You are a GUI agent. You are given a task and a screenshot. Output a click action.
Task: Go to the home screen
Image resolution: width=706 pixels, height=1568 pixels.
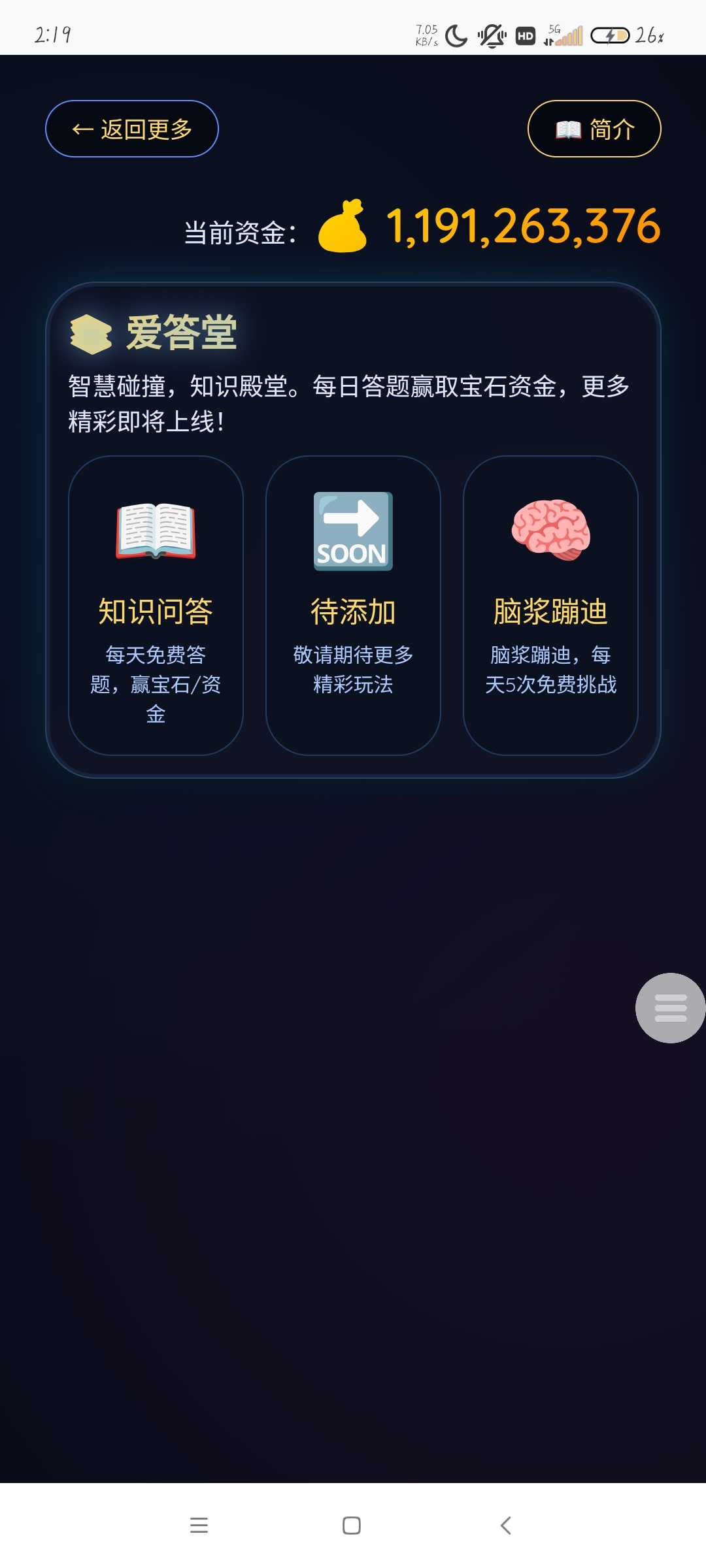(x=352, y=1526)
